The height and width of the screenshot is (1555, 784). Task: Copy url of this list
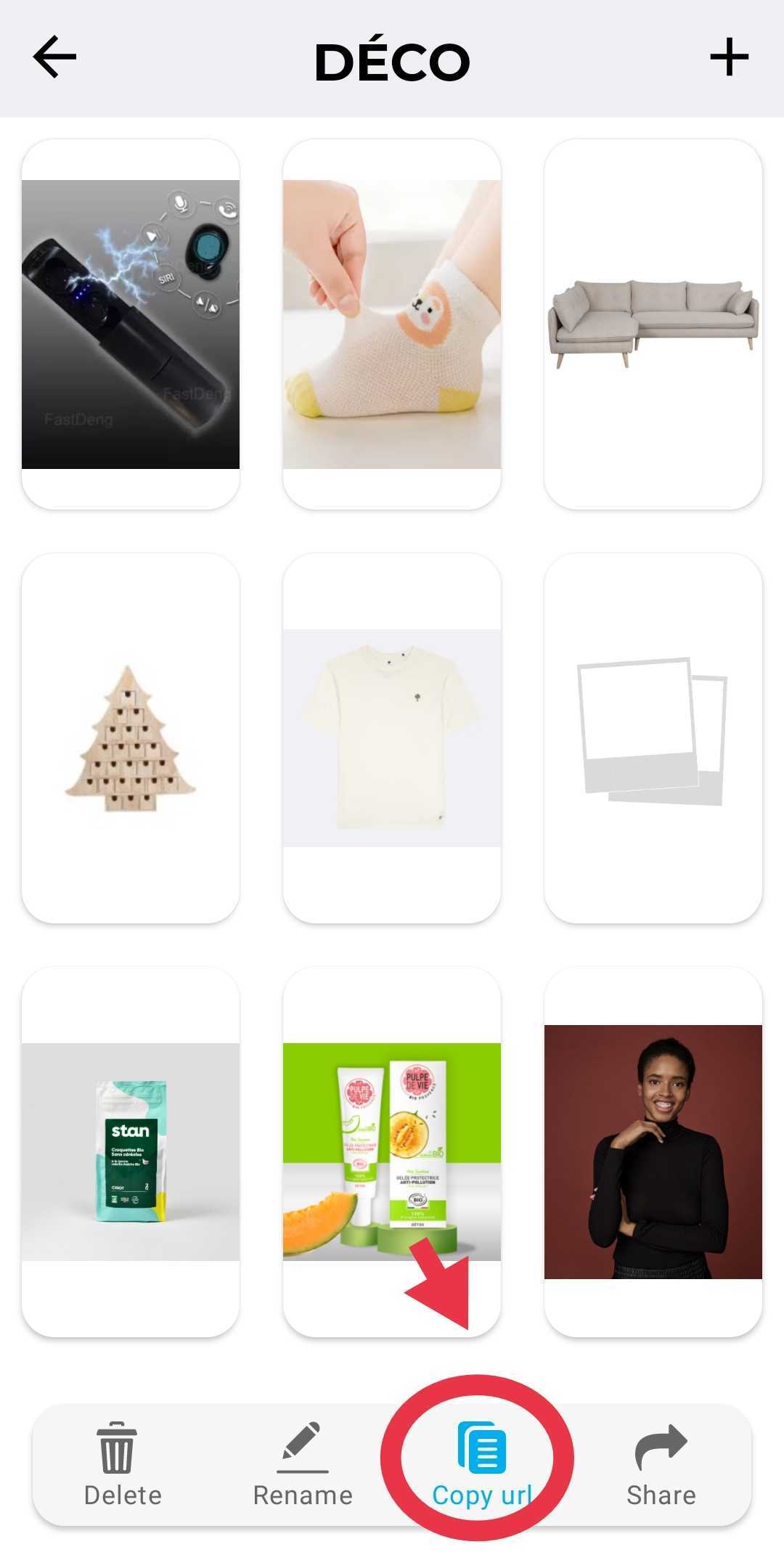(x=482, y=1465)
